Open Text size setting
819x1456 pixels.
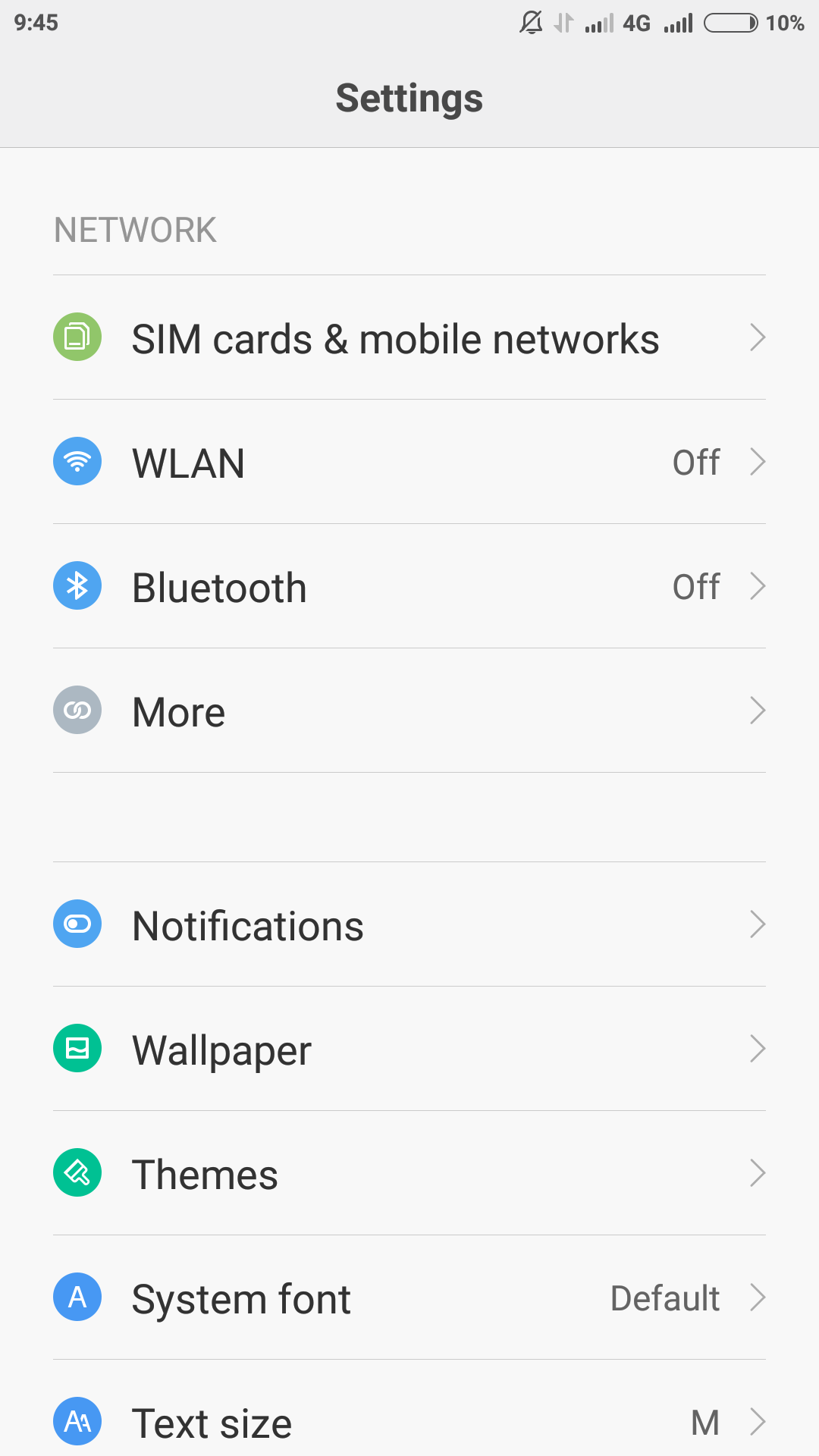click(x=409, y=1408)
